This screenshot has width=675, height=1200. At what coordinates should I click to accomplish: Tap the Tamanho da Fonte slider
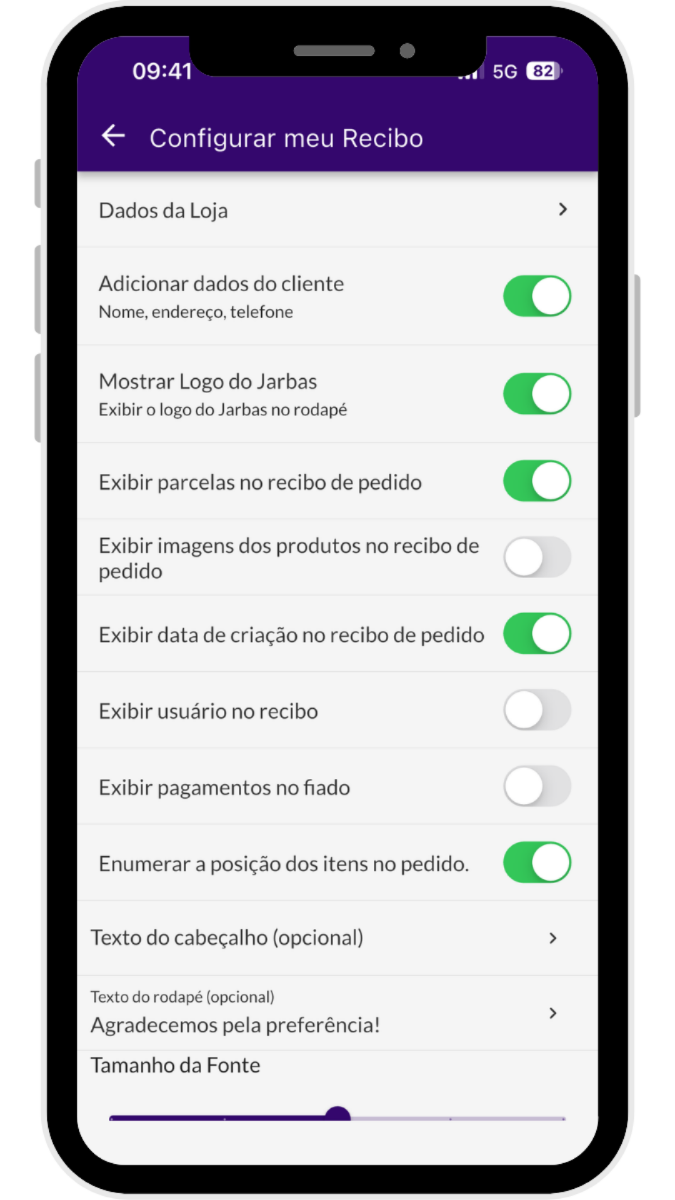(337, 1116)
